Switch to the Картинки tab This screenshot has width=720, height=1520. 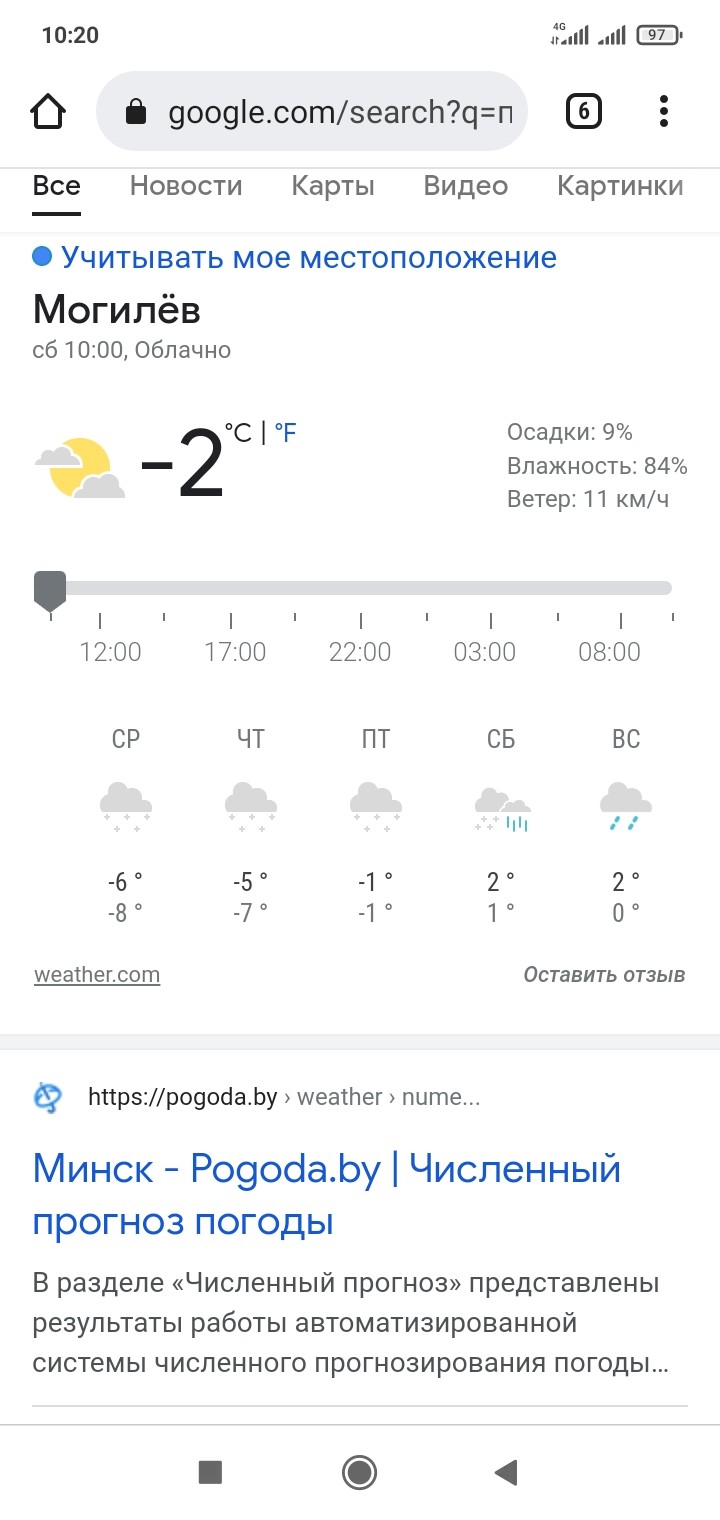pyautogui.click(x=620, y=186)
